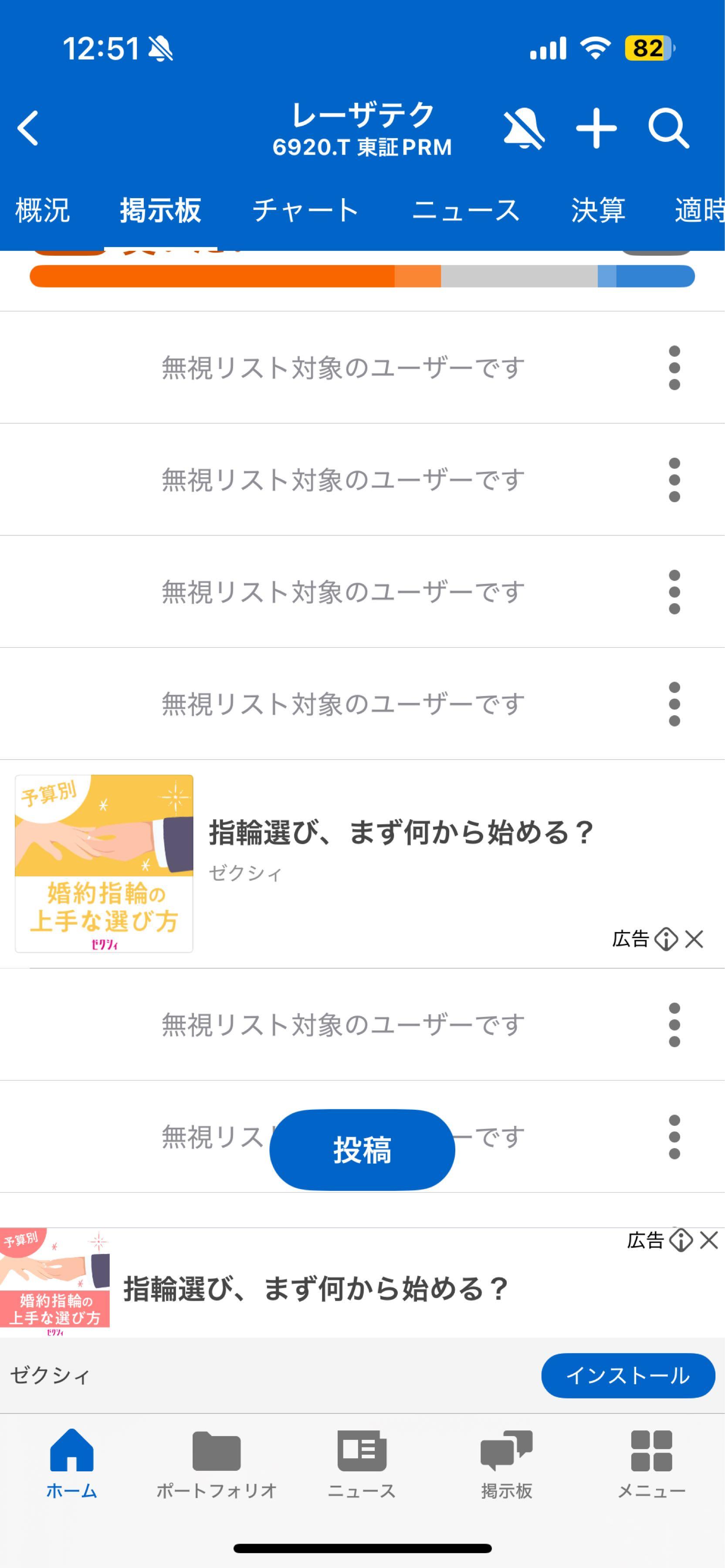Add レーザテク via the plus icon
This screenshot has width=725, height=1568.
coord(597,128)
